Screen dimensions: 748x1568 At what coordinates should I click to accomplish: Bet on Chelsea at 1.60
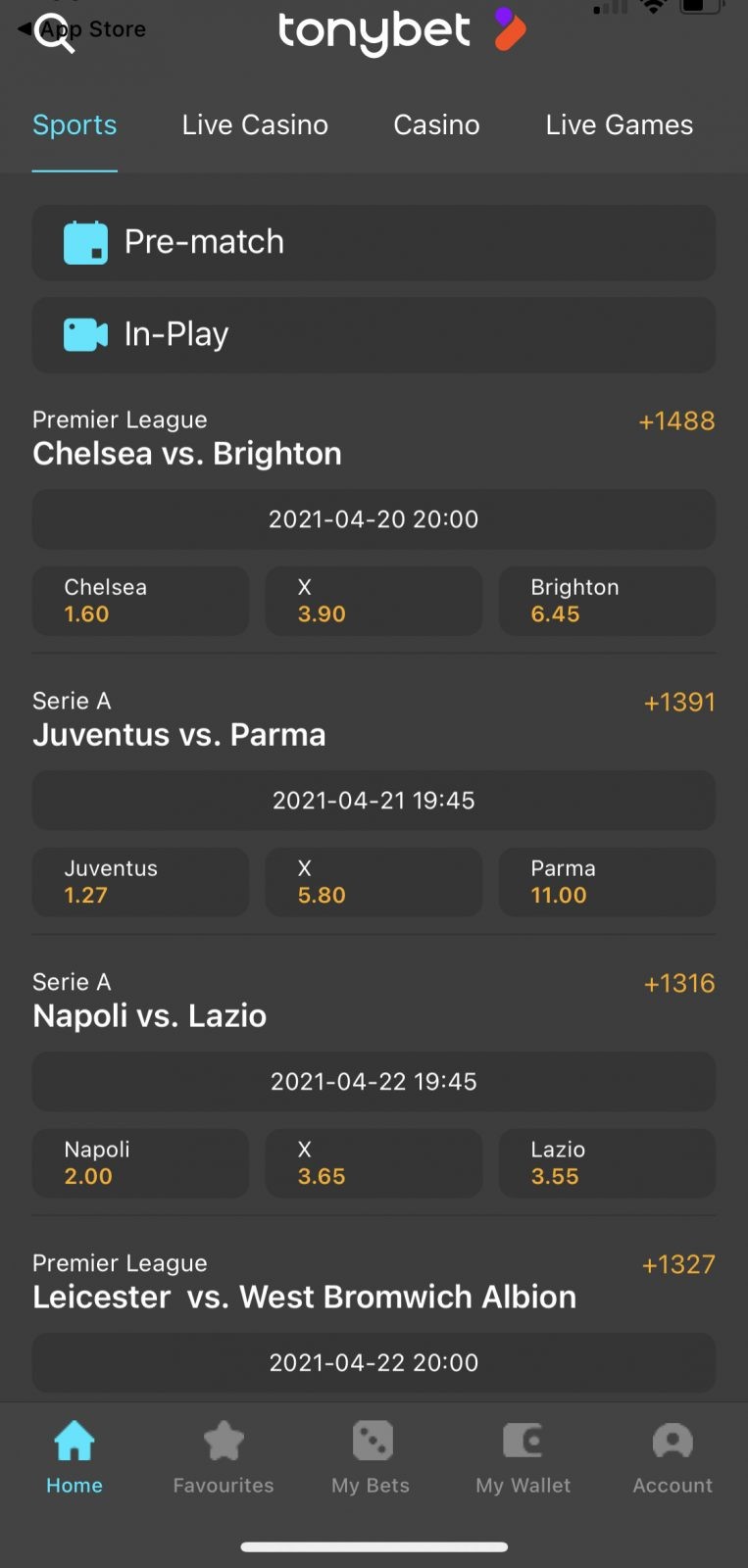pos(140,601)
